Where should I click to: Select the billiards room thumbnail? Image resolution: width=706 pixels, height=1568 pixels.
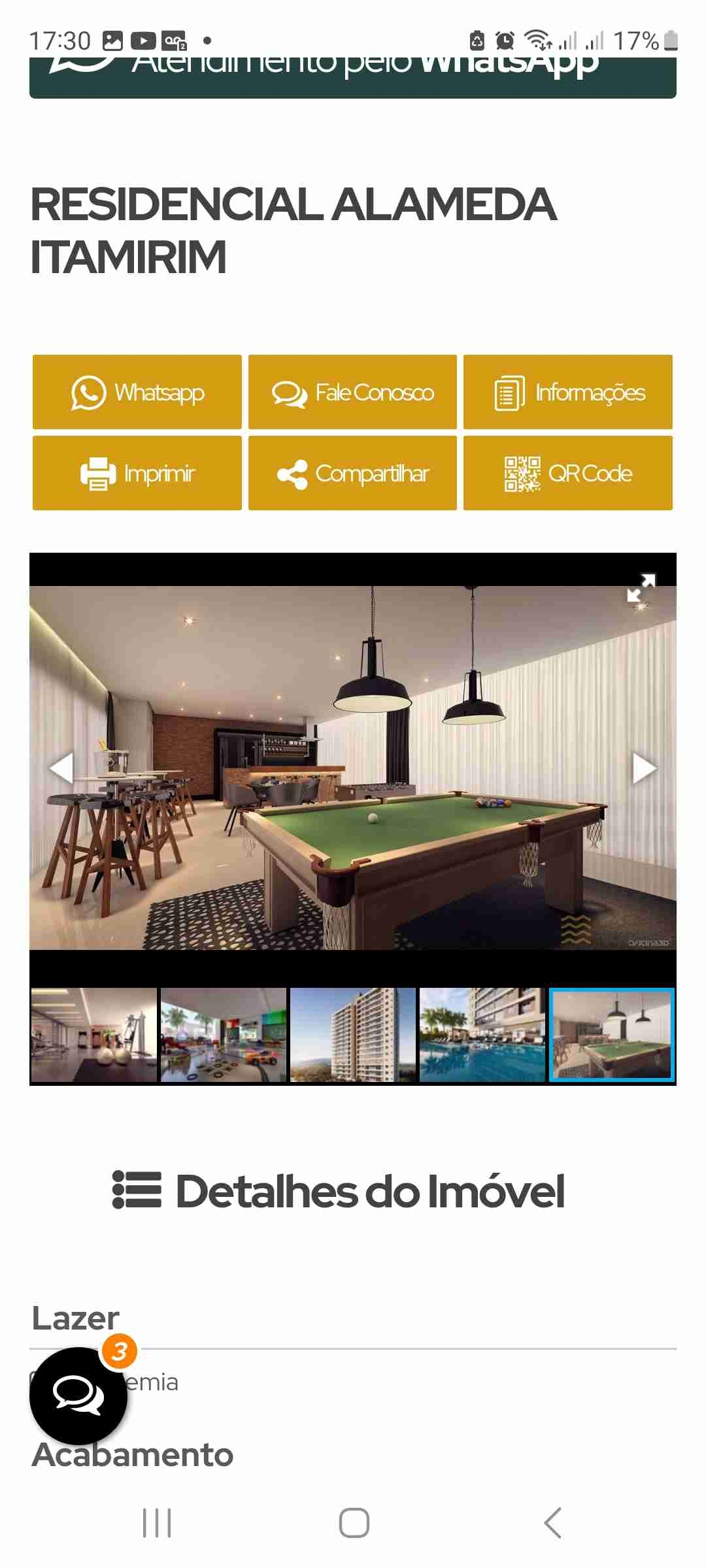tap(612, 1035)
